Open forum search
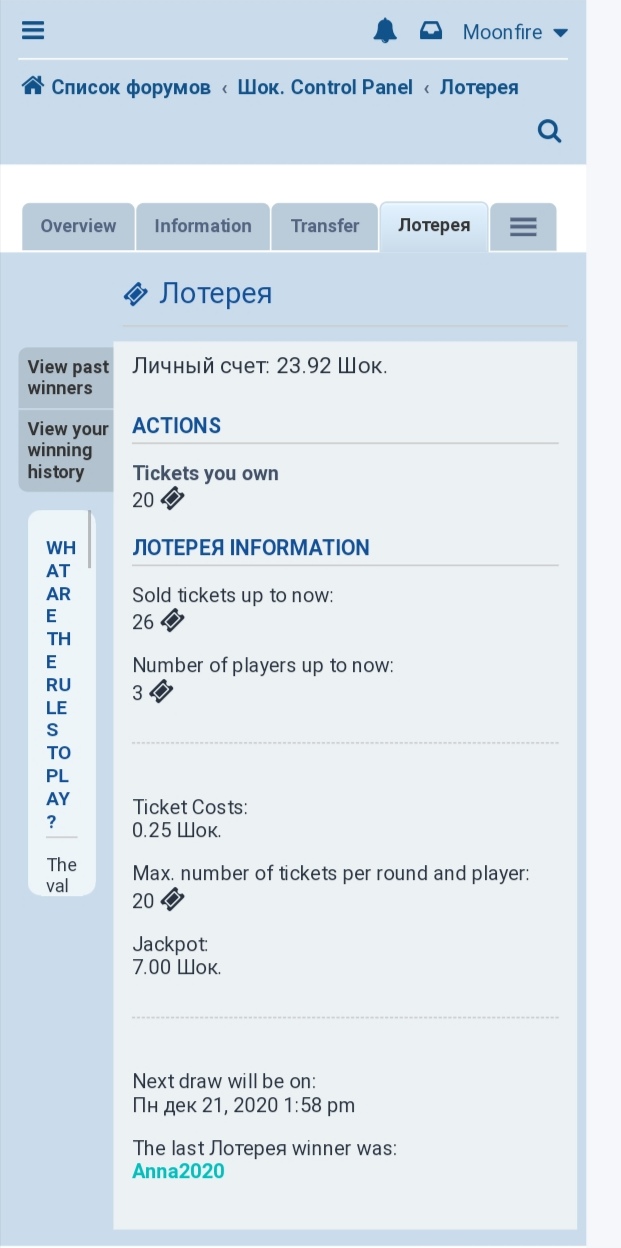 click(x=549, y=131)
